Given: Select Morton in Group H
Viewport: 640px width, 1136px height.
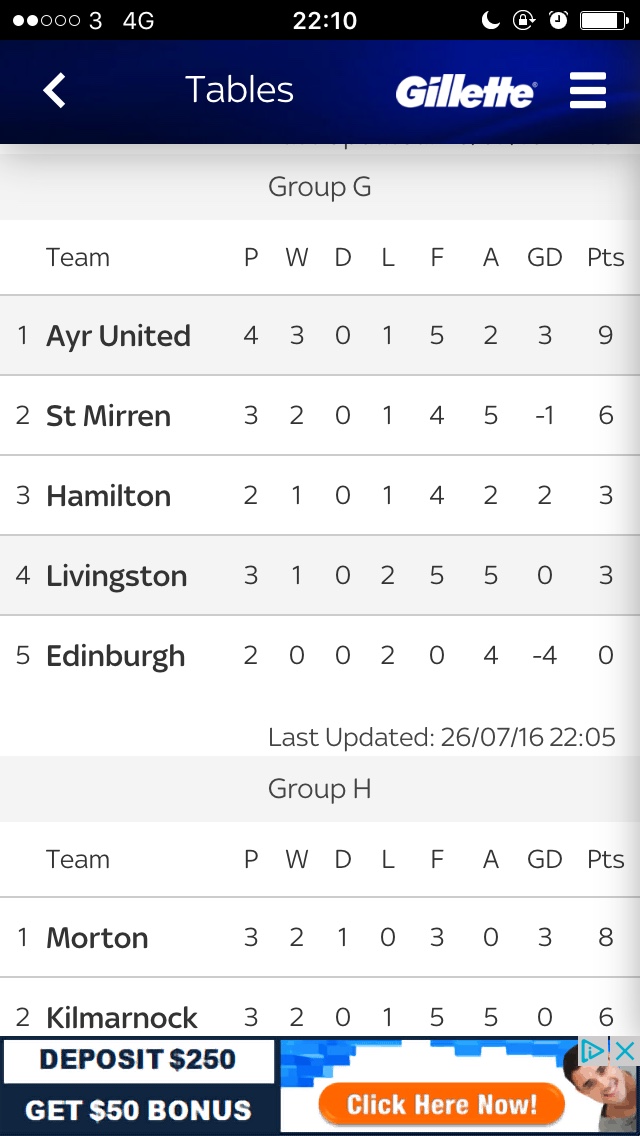Looking at the screenshot, I should pyautogui.click(x=320, y=937).
